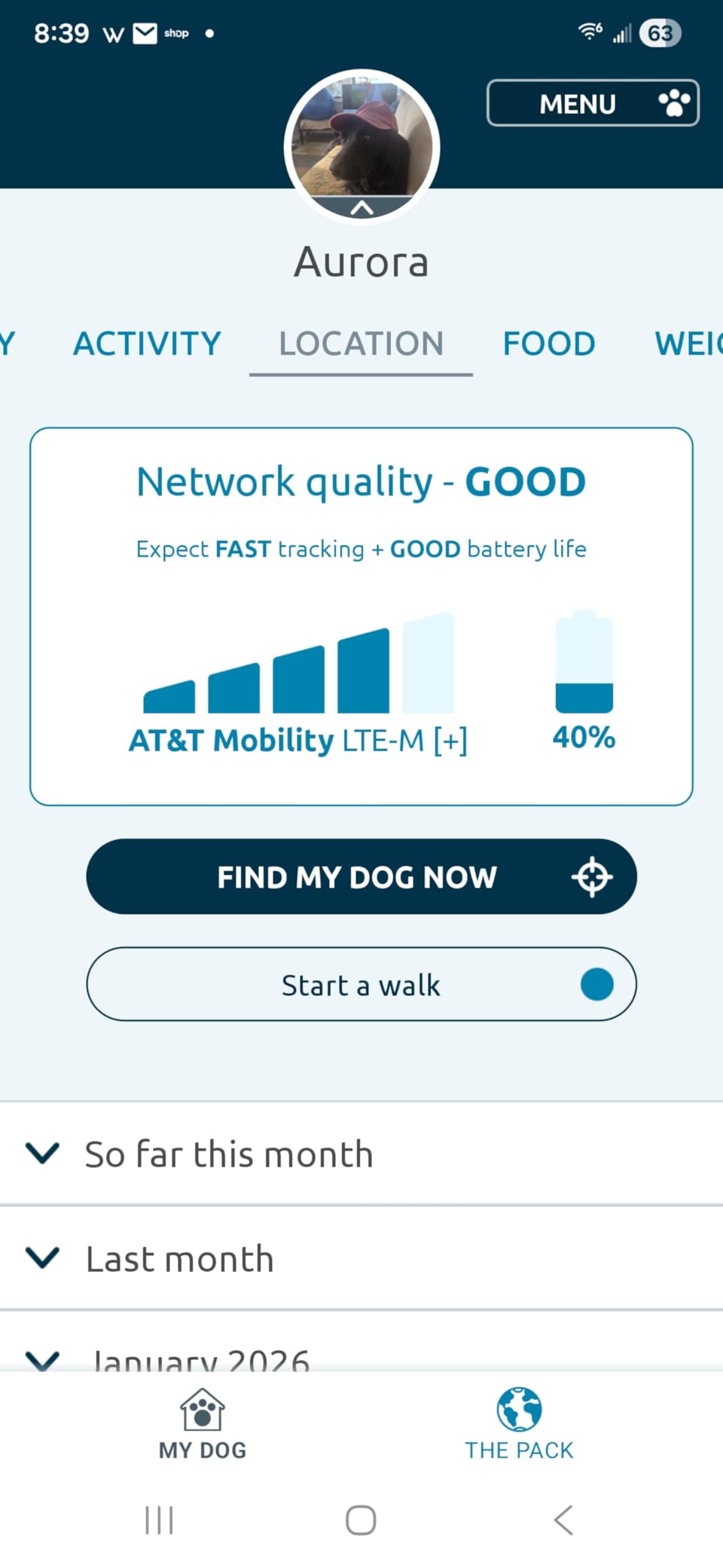This screenshot has width=723, height=1568.
Task: Tap FIND MY DOG NOW
Action: [361, 877]
